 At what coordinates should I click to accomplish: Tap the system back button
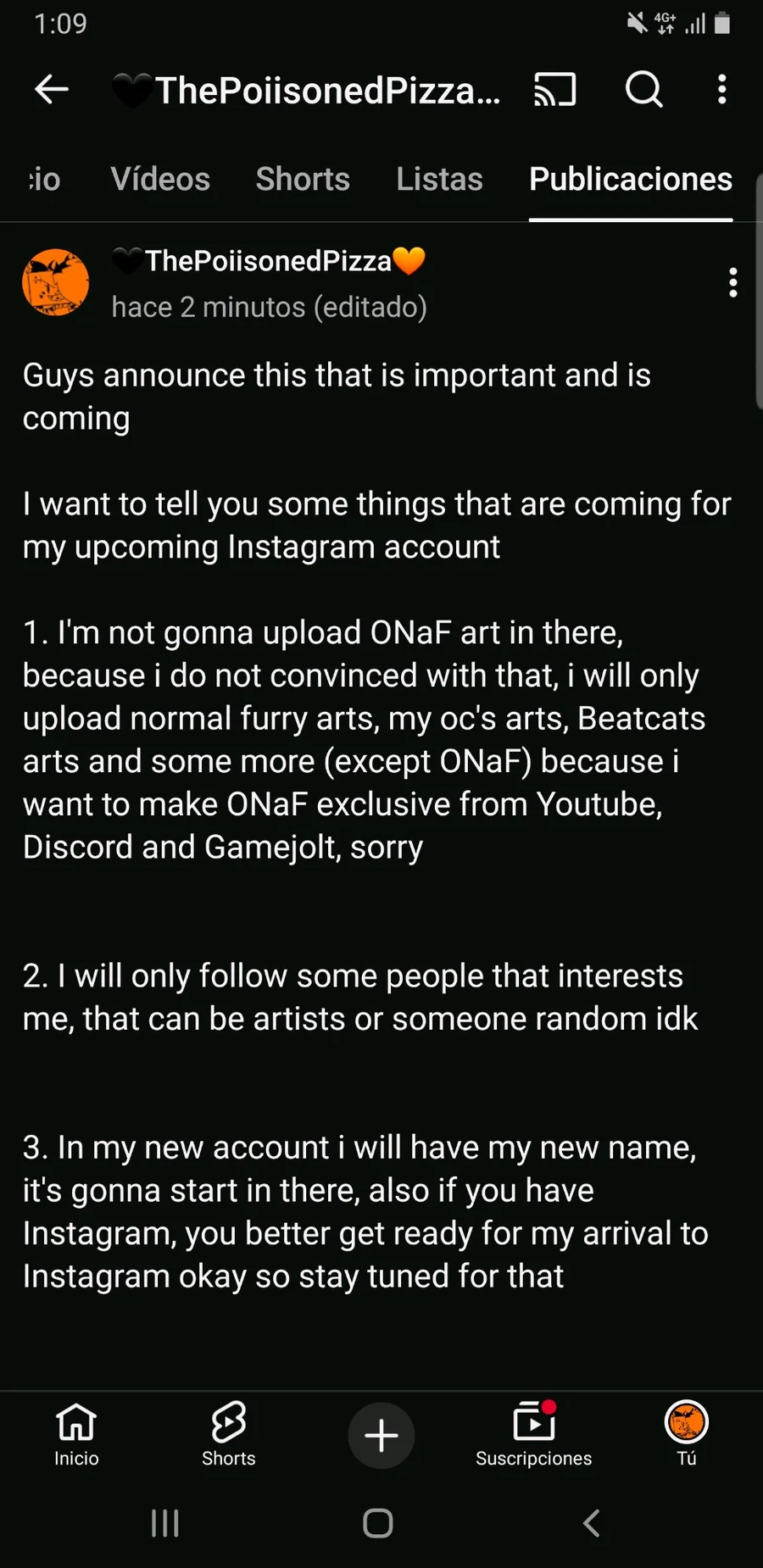point(592,1523)
